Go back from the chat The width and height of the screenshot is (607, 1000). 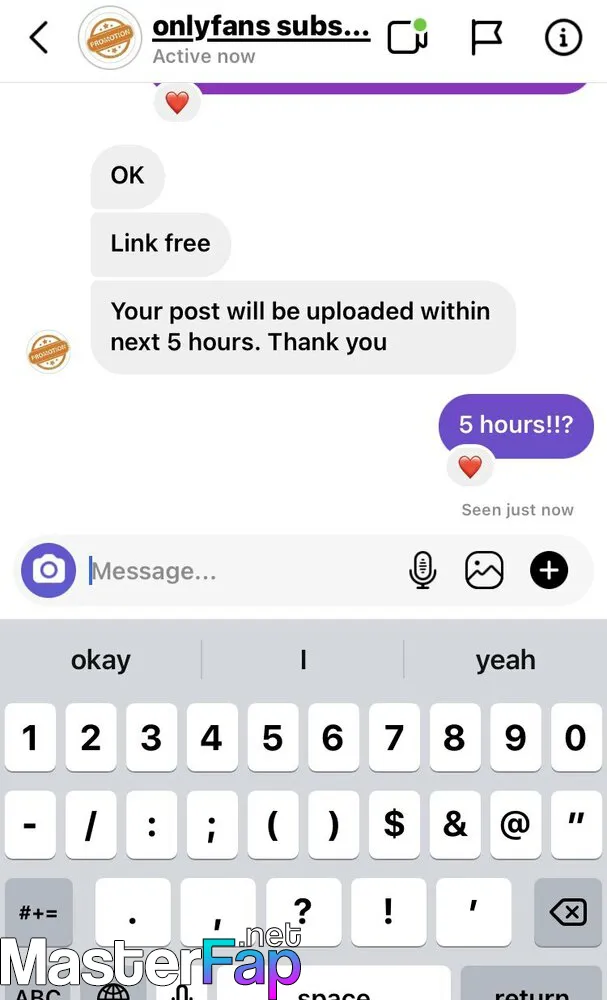[38, 39]
